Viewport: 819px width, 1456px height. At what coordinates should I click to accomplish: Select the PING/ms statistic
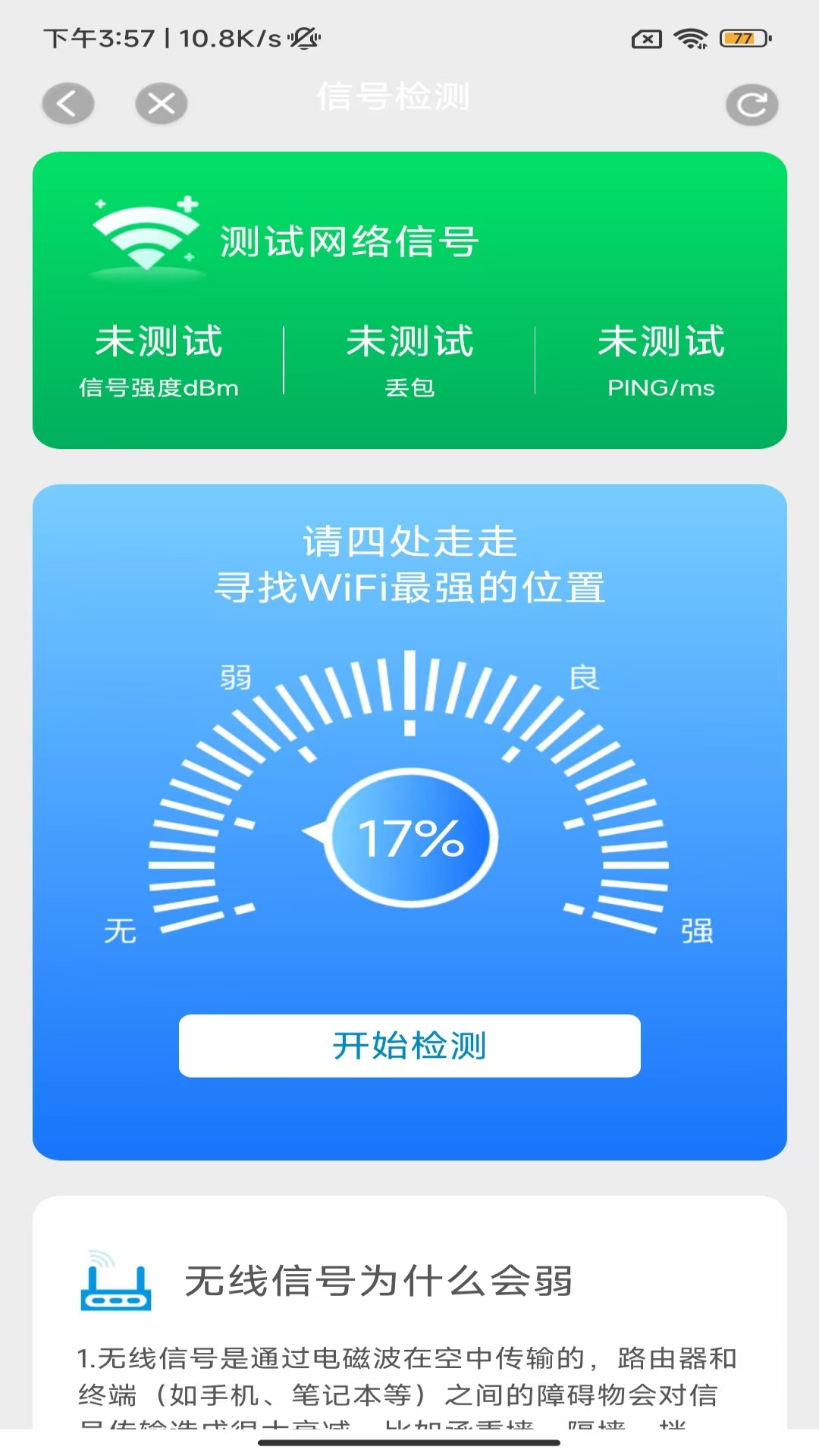[x=661, y=364]
